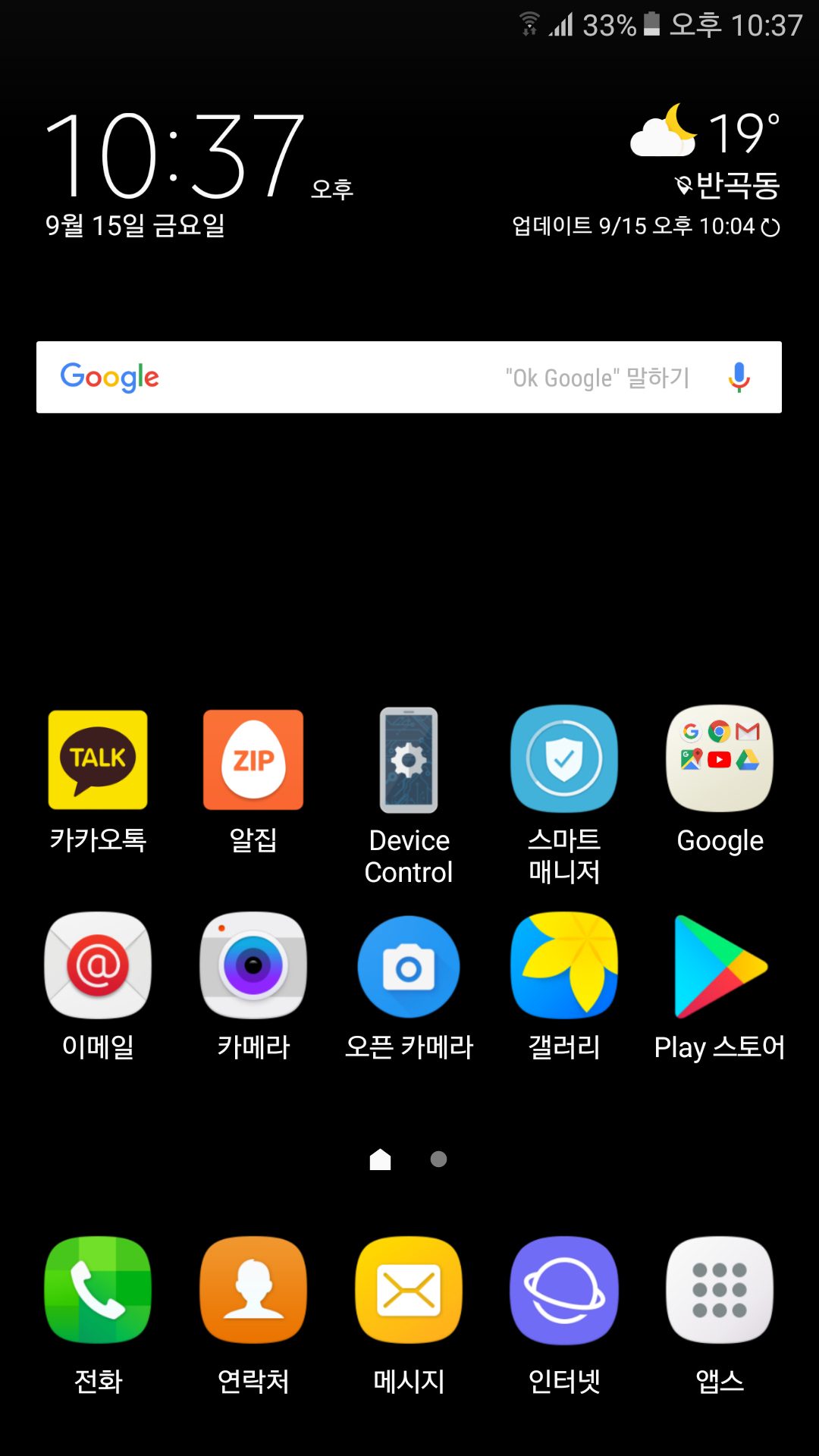
Task: Open 스마트 매니저 app
Action: 564,760
